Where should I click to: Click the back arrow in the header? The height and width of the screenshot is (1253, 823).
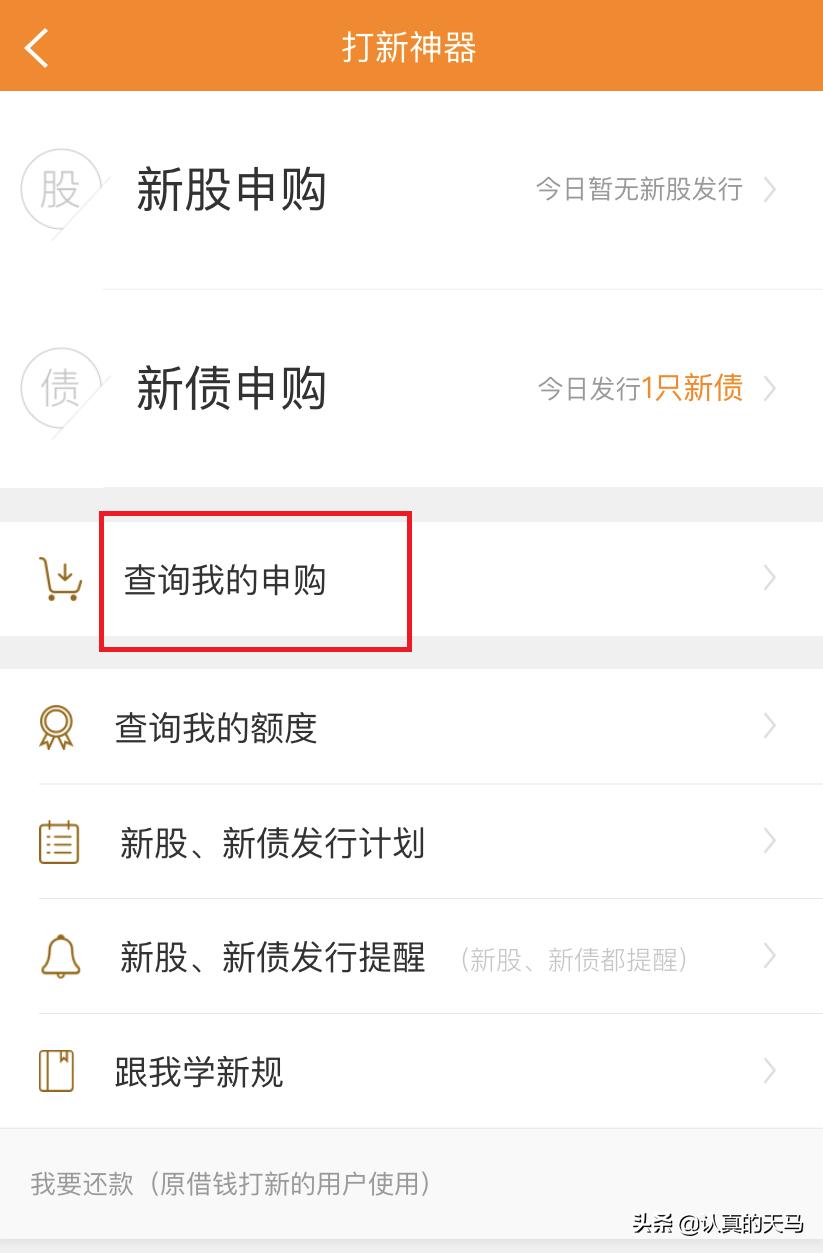coord(37,46)
